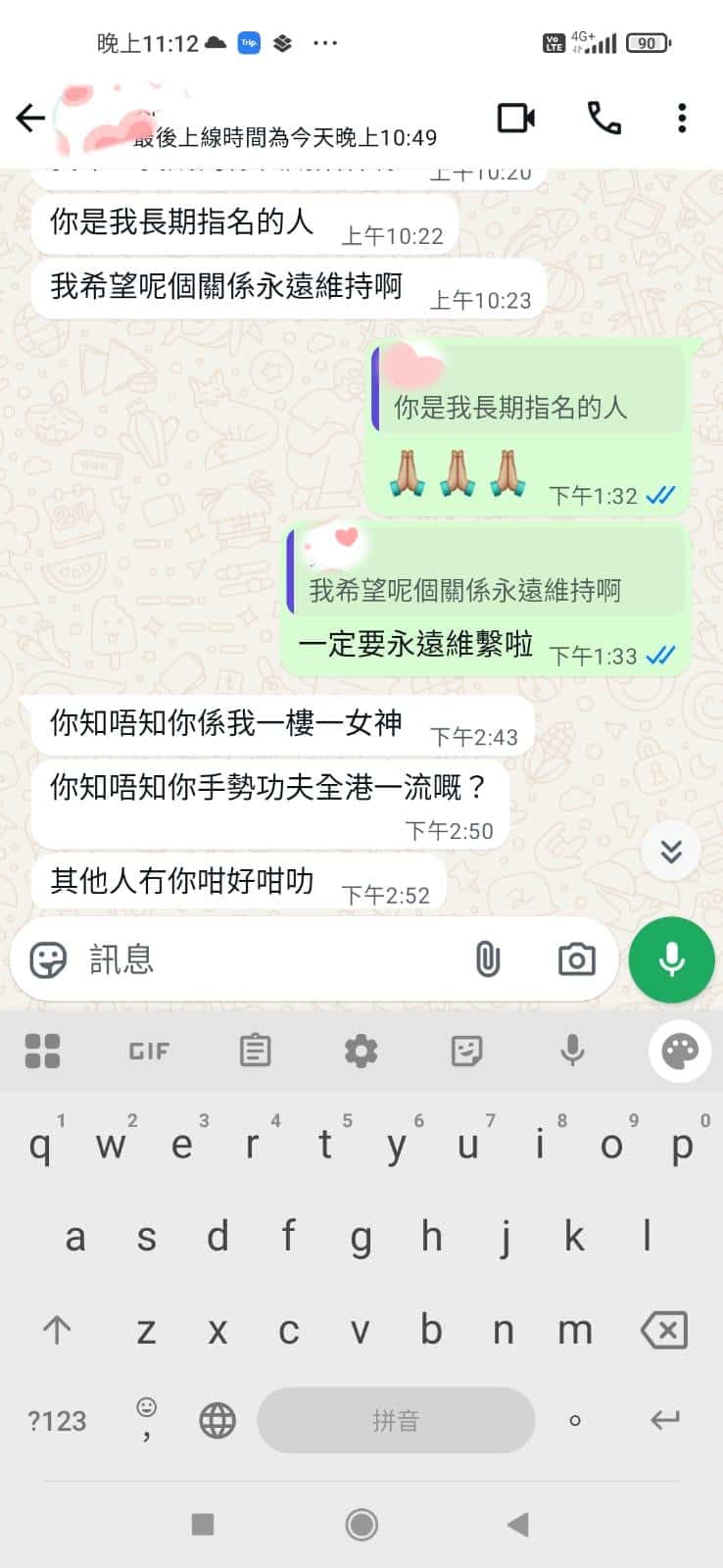Open keyboard settings gear

coord(361,1052)
